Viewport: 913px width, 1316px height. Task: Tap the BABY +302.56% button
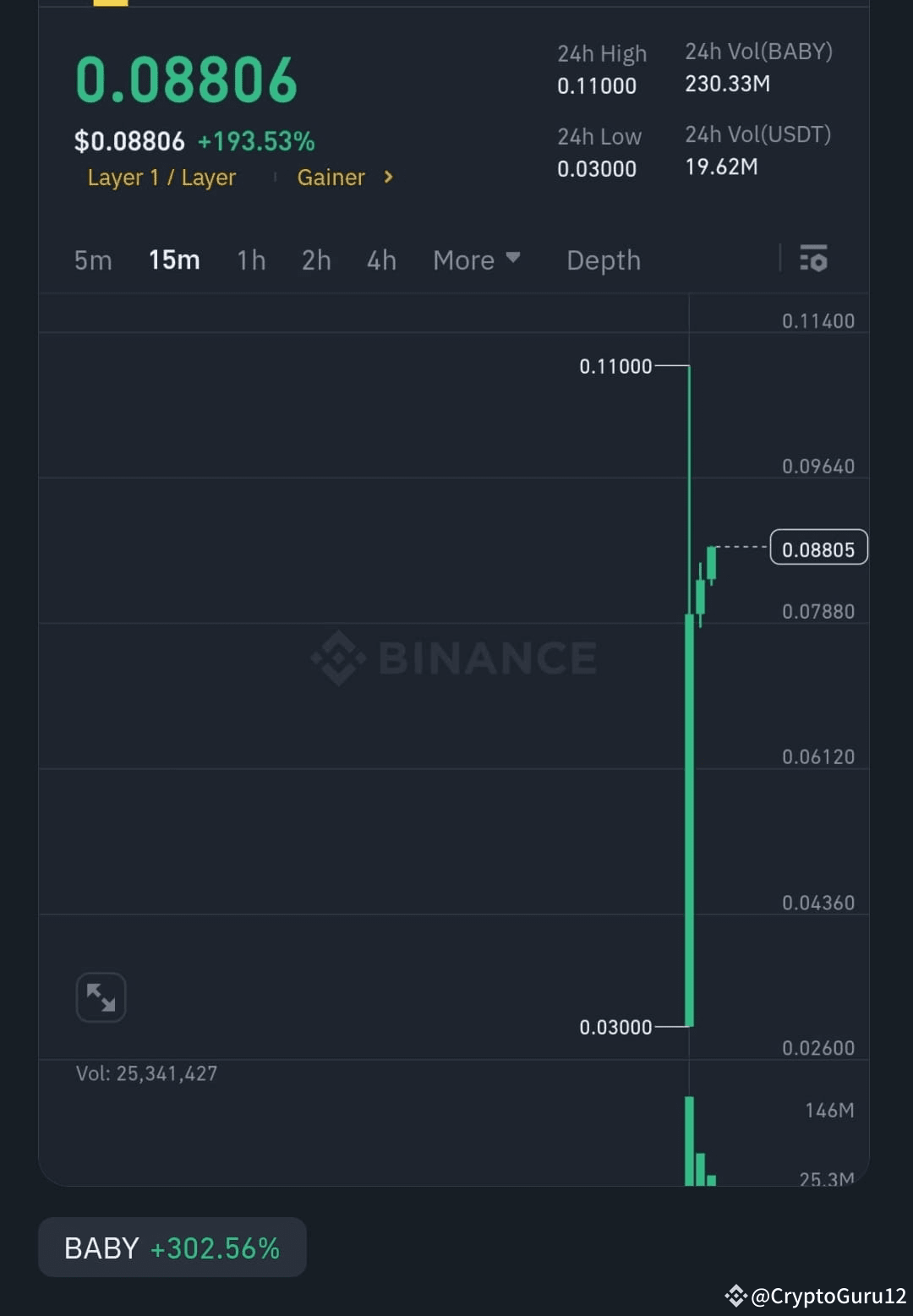click(x=172, y=1247)
